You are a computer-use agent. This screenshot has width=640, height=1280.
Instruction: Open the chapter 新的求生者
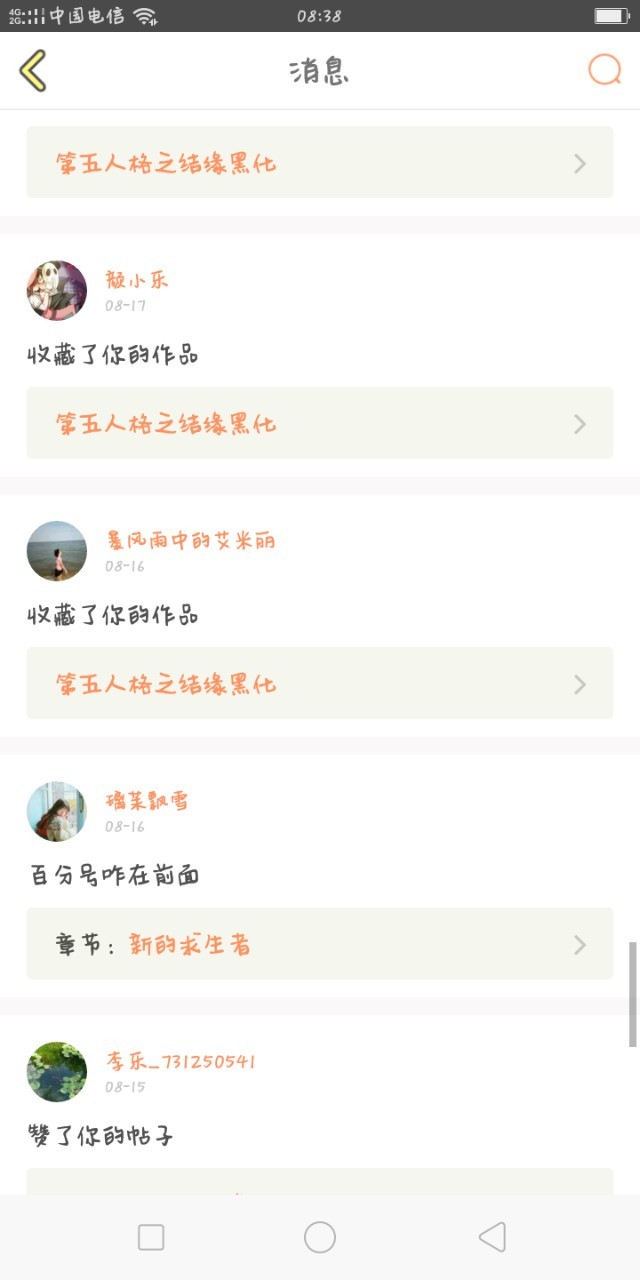(319, 944)
